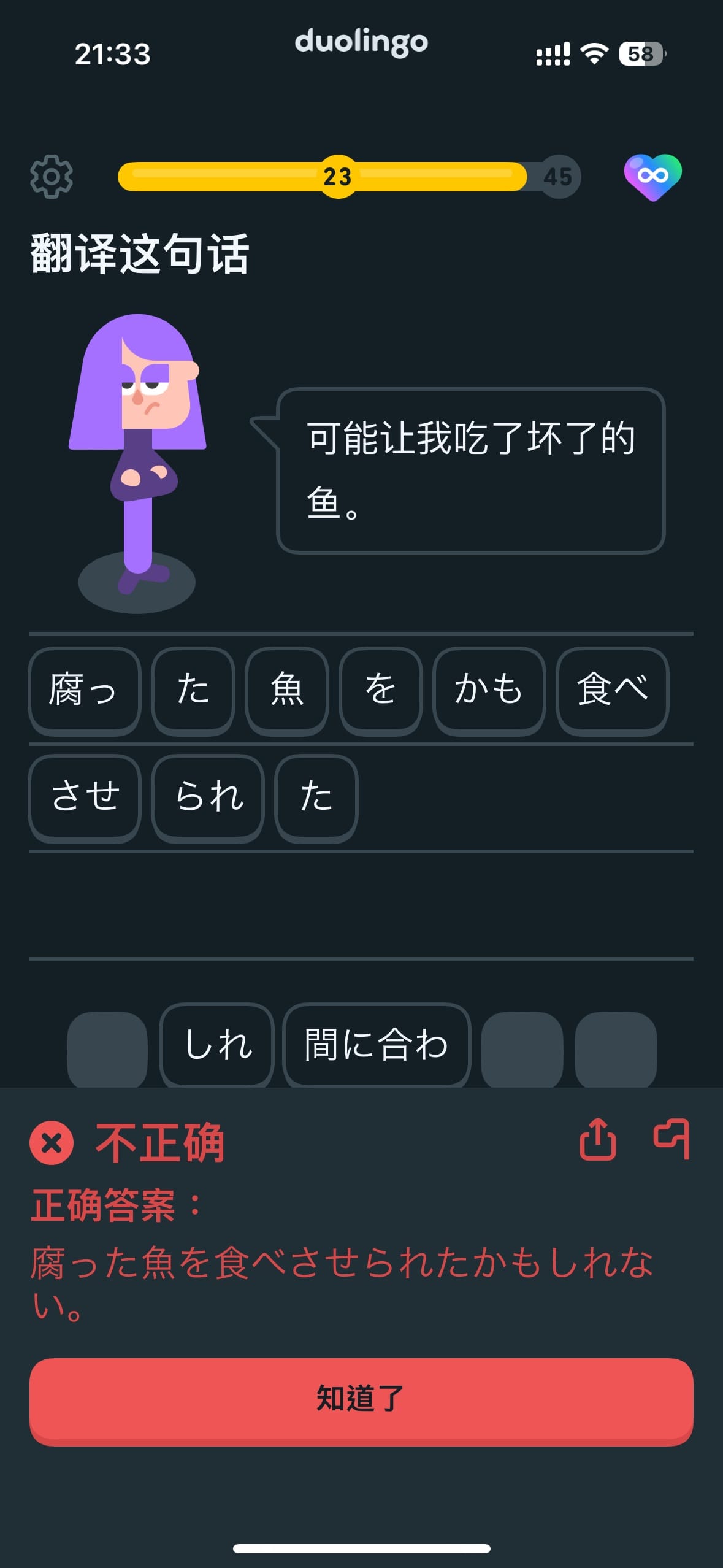Viewport: 723px width, 1568px height.
Task: Remove the 食べ tile from the answer
Action: point(611,690)
